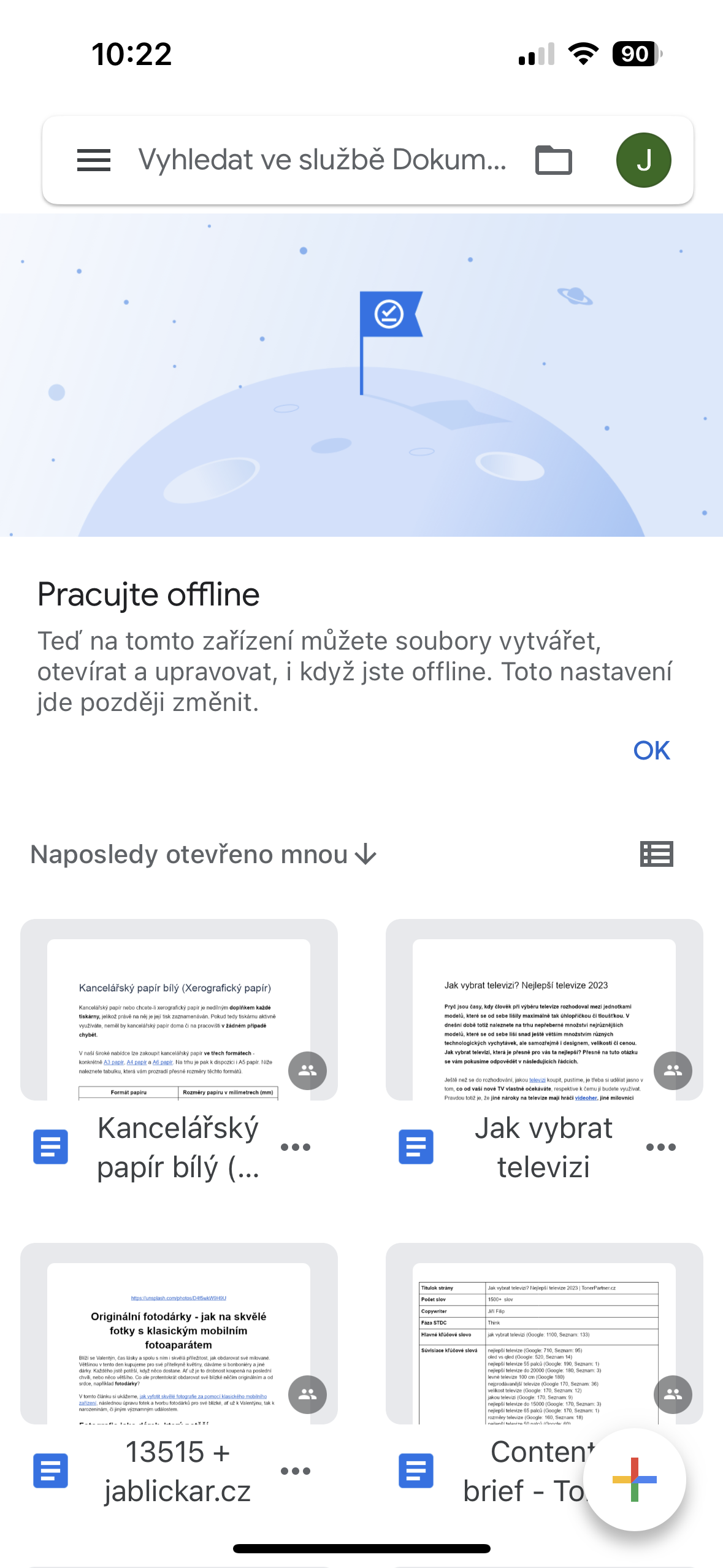Open more options for 13515 + jablickar.cz
Viewport: 723px width, 1568px height.
pos(295,1471)
